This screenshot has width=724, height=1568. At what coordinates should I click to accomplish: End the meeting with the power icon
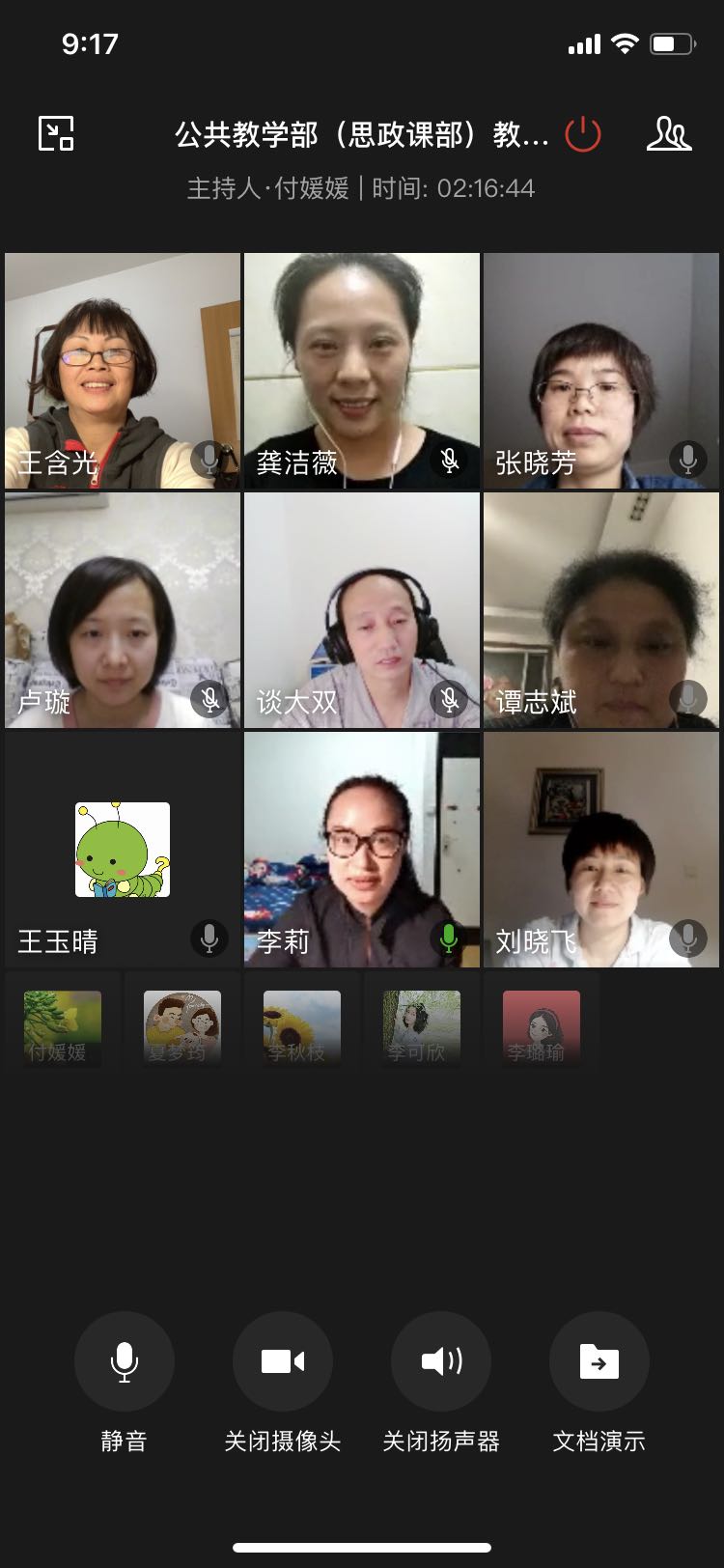coord(583,134)
